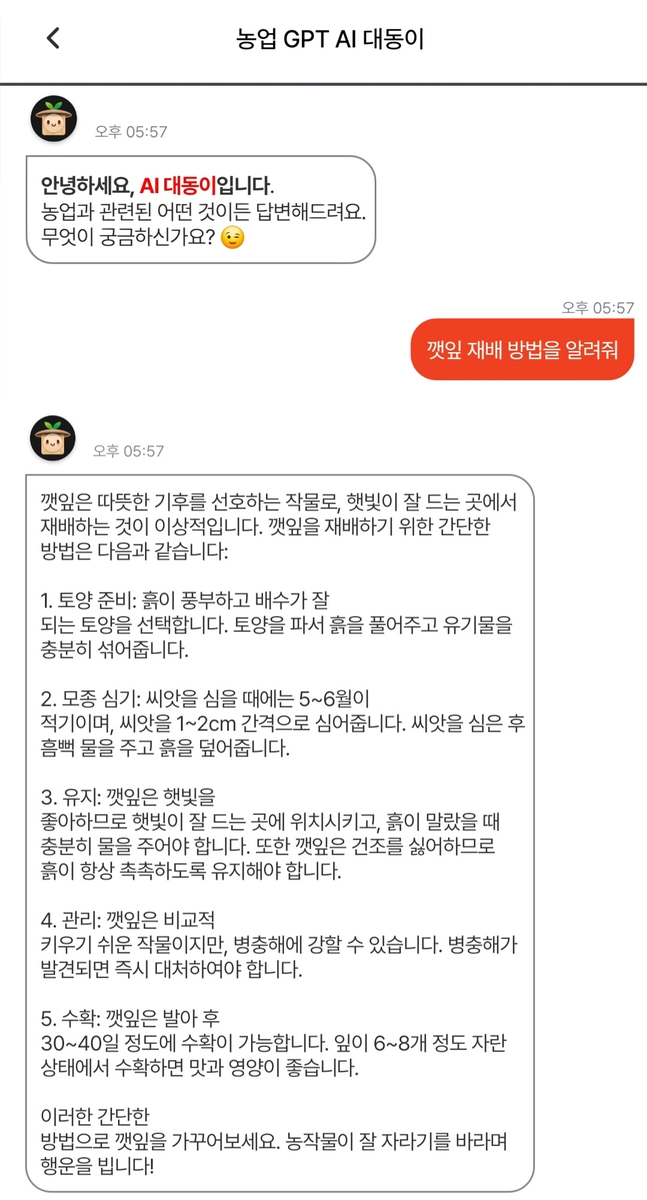Go back using the top-left arrow

tap(53, 39)
